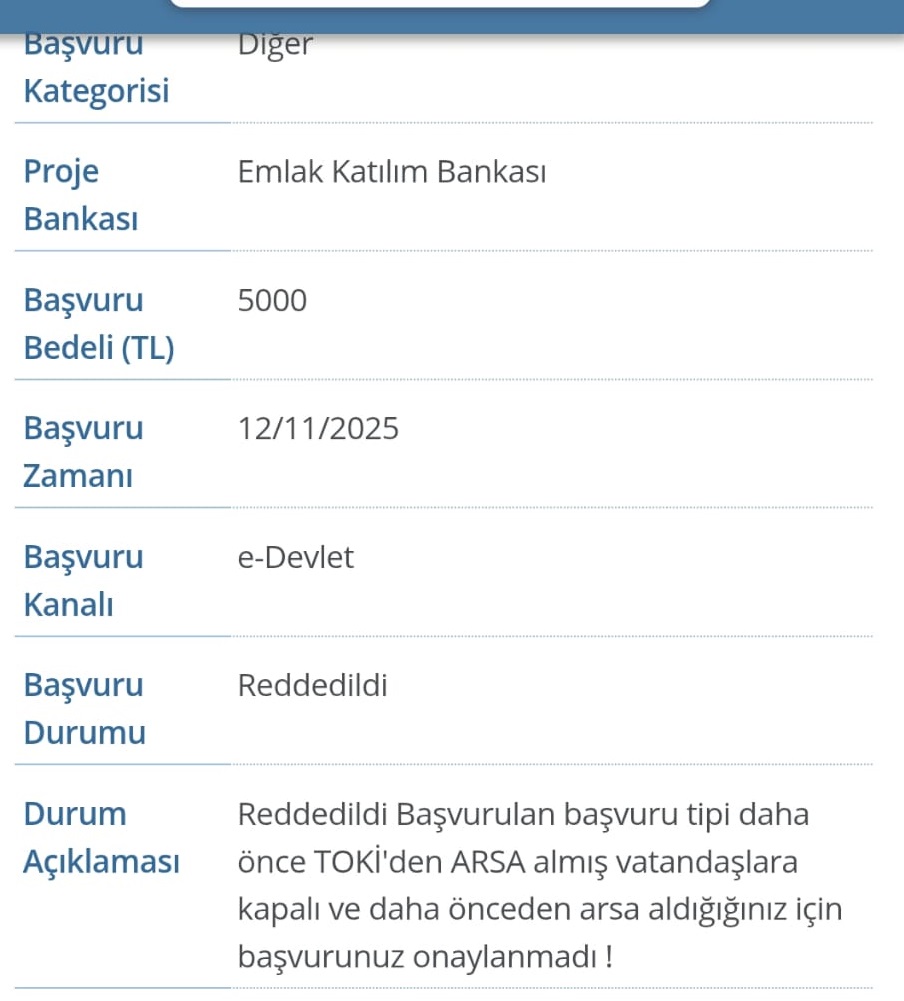The image size is (904, 1001).
Task: Select the Başvuru Zamanı label
Action: pyautogui.click(x=83, y=452)
